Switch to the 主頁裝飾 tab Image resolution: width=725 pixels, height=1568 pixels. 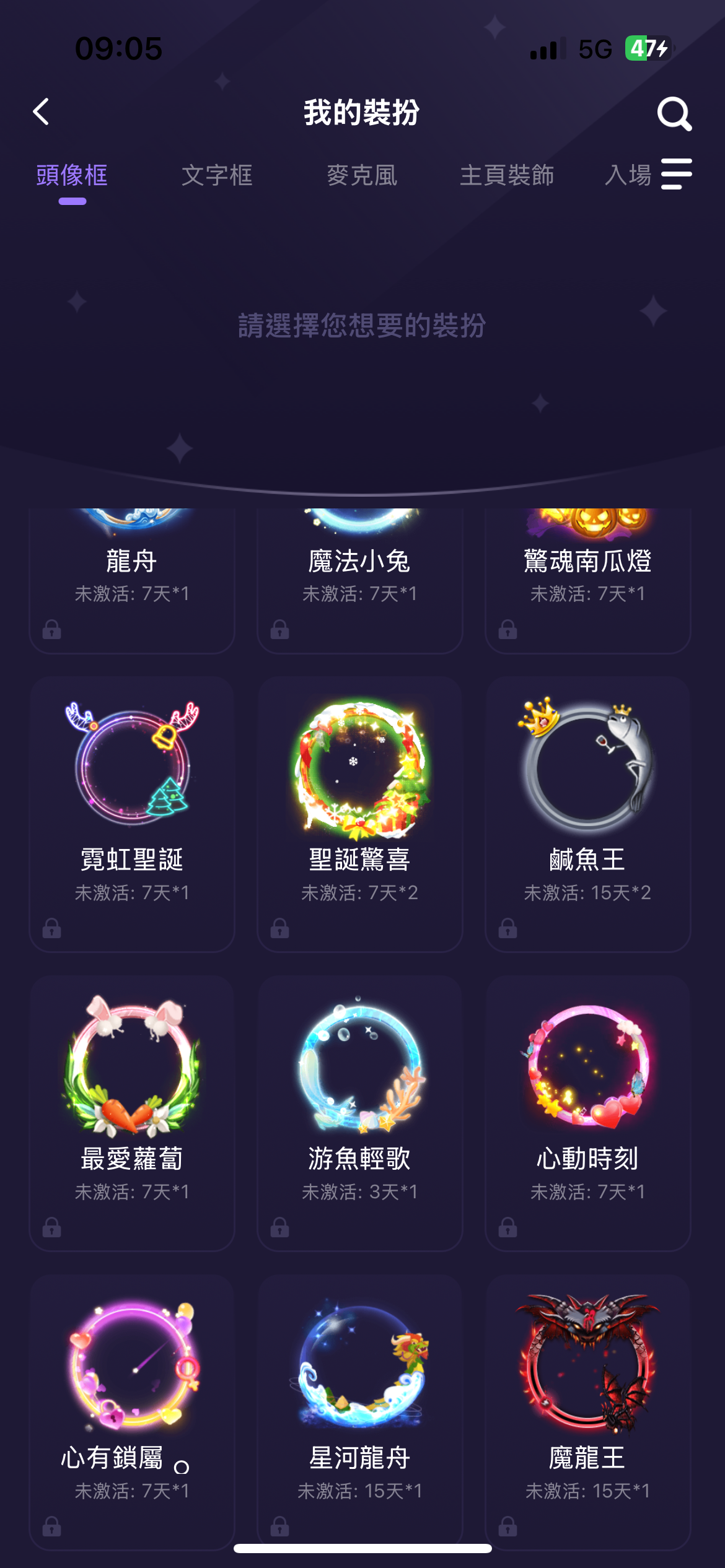[x=507, y=175]
